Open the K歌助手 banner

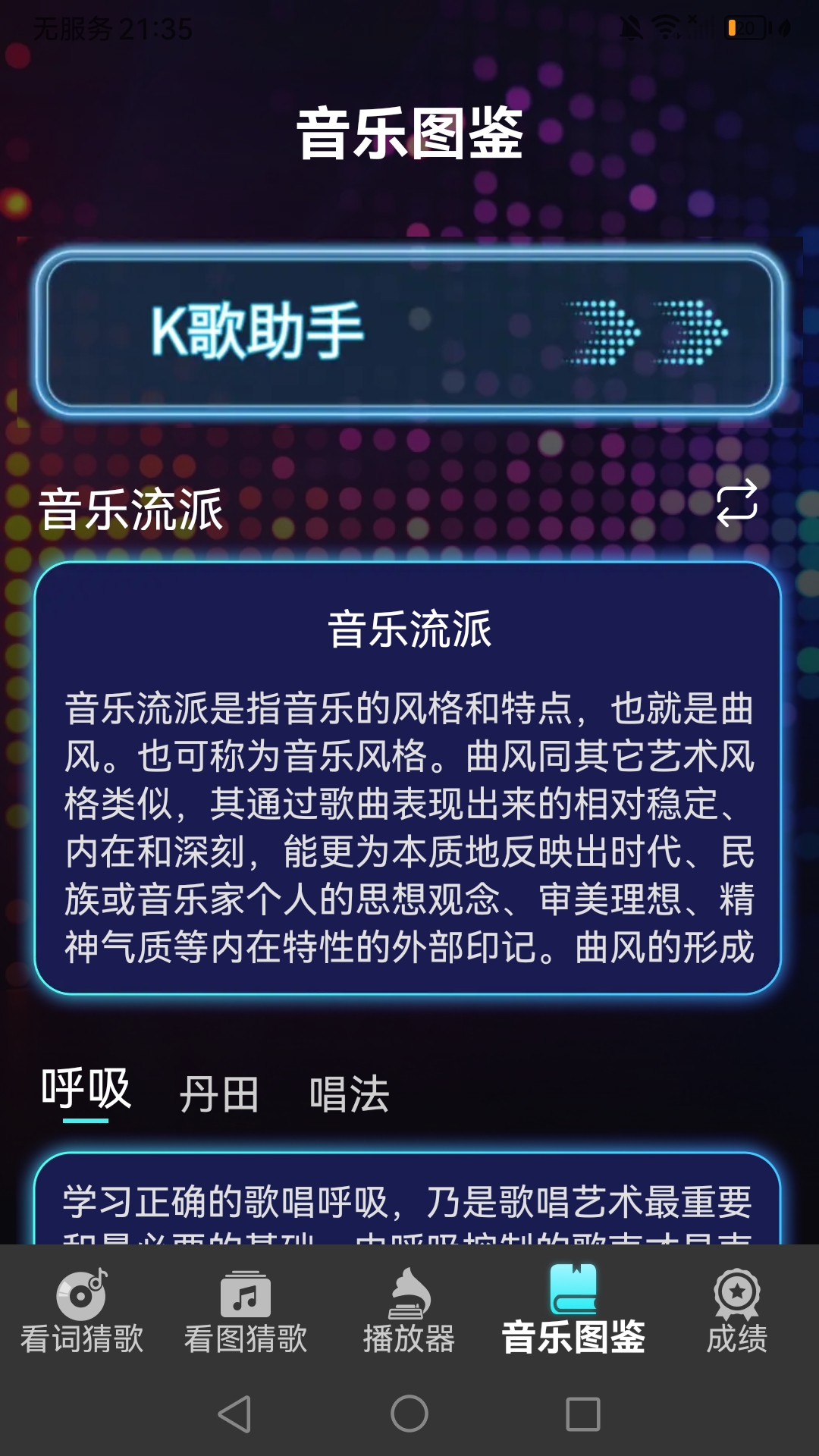tap(409, 332)
